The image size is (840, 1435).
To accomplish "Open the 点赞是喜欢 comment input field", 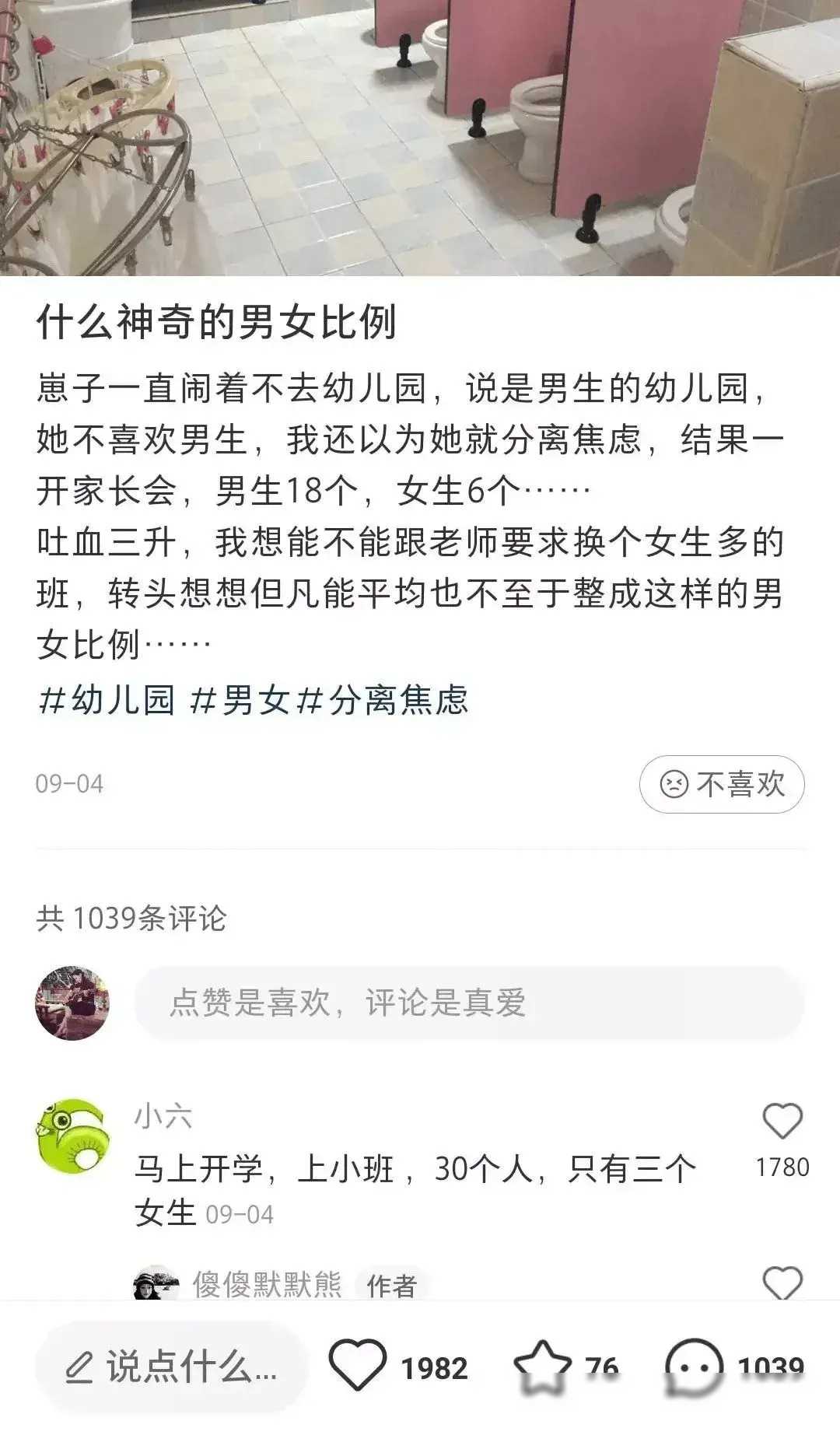I will [469, 1003].
